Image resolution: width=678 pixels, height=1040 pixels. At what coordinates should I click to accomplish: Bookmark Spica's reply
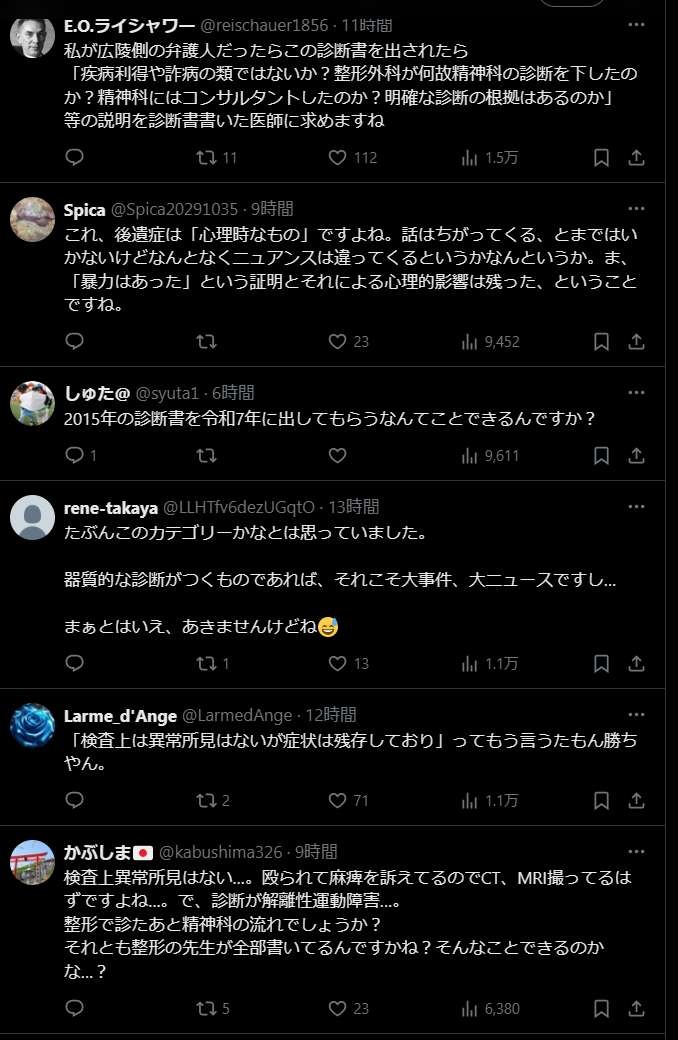point(601,341)
